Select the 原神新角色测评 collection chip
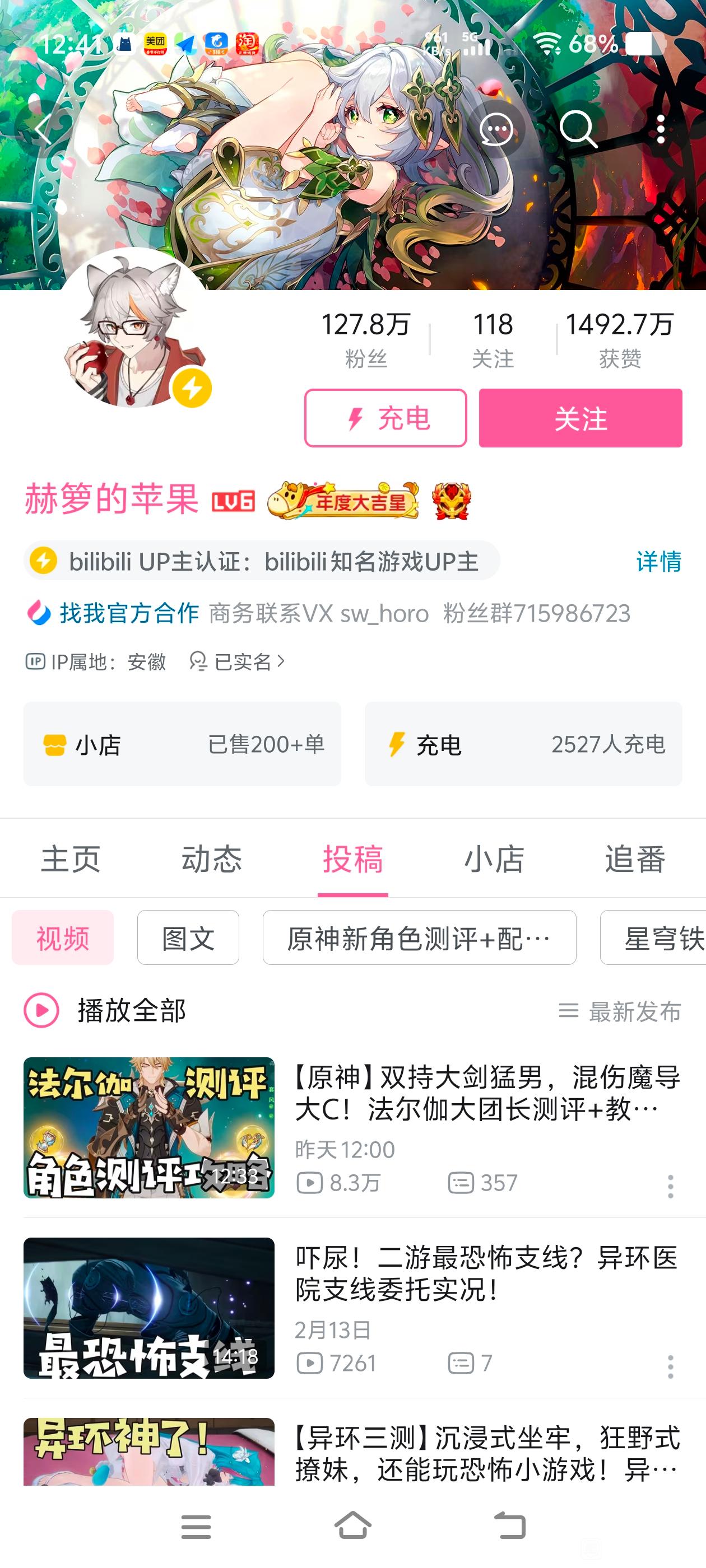 [x=419, y=937]
